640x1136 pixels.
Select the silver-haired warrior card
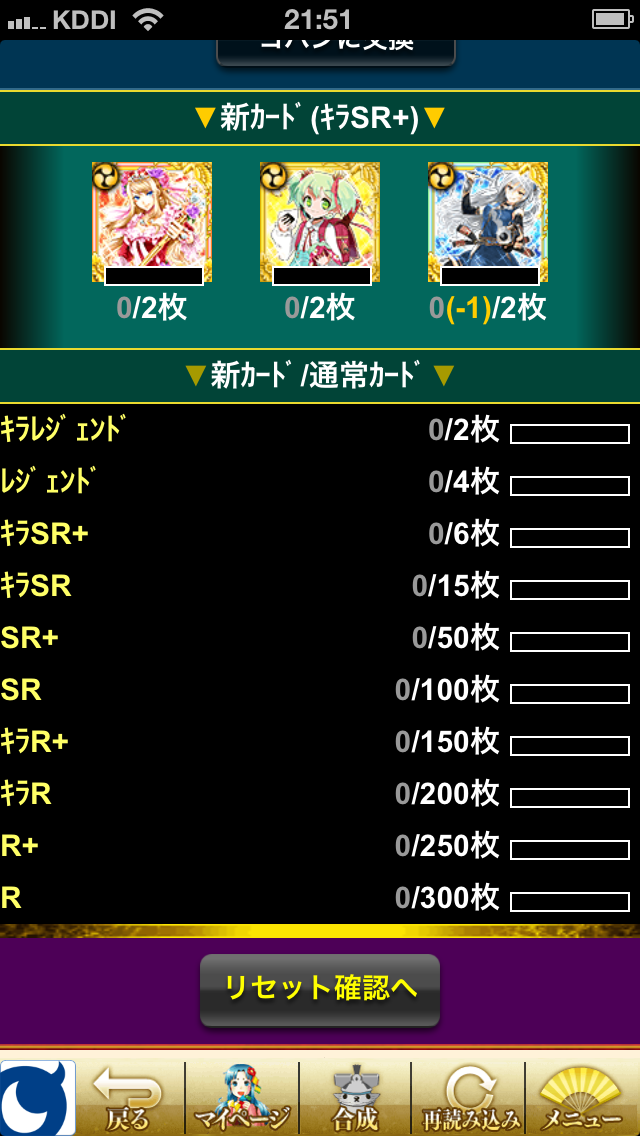[488, 222]
